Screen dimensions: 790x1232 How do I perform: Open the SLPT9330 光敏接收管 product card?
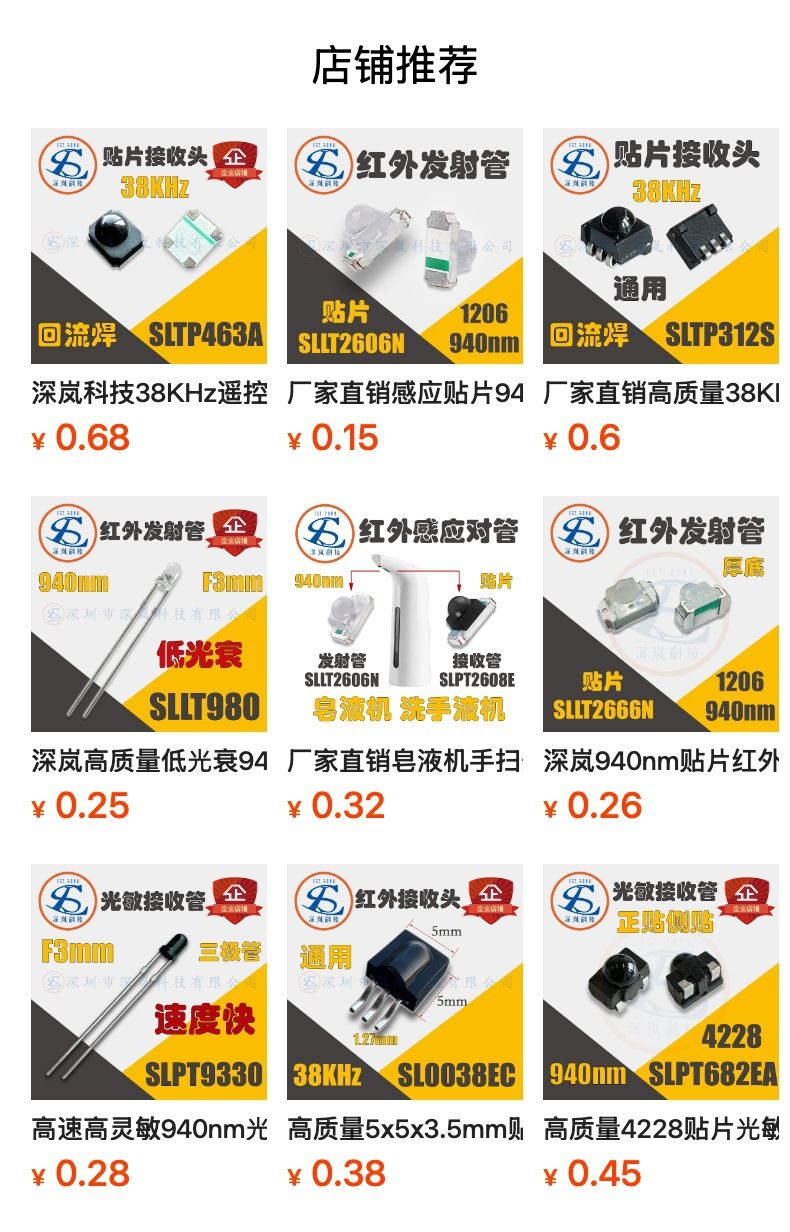[149, 982]
